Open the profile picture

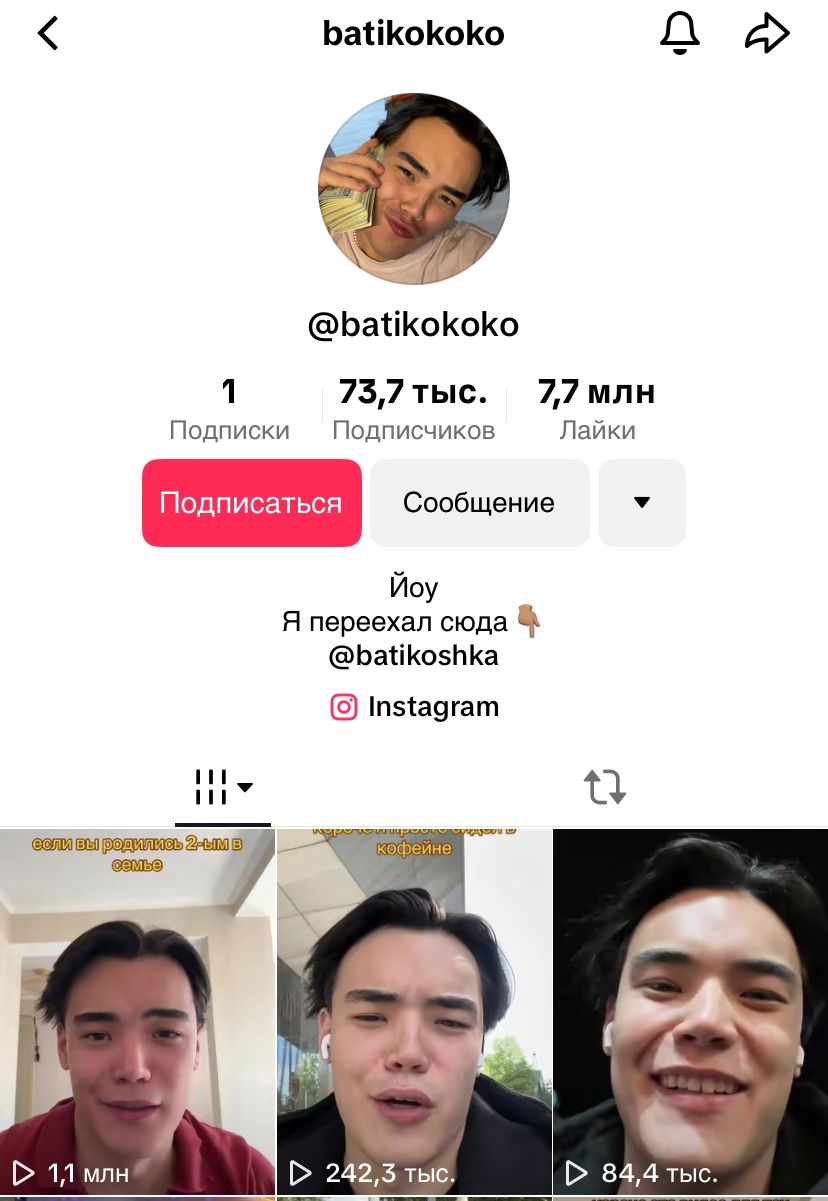click(x=414, y=189)
